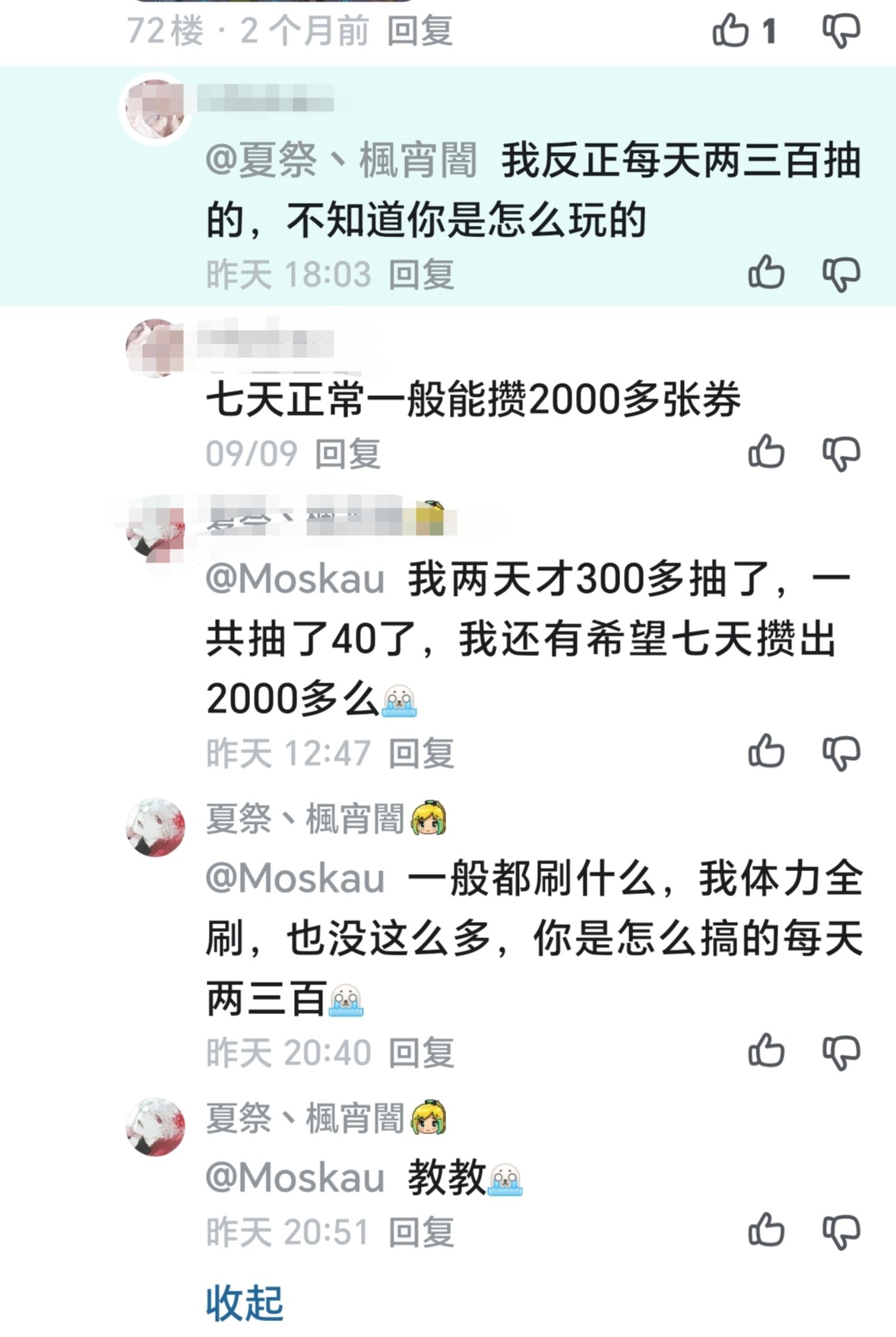Screen dimensions: 896x1337
Task: Dislike the 72楼 comment
Action: pos(841,31)
